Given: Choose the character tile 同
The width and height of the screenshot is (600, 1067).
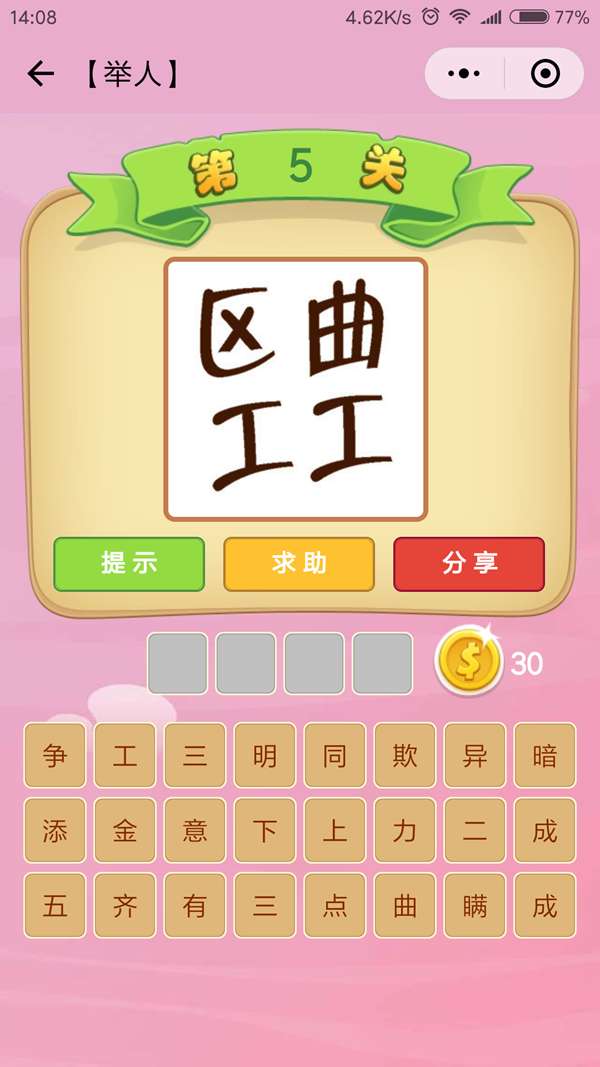Looking at the screenshot, I should (335, 755).
